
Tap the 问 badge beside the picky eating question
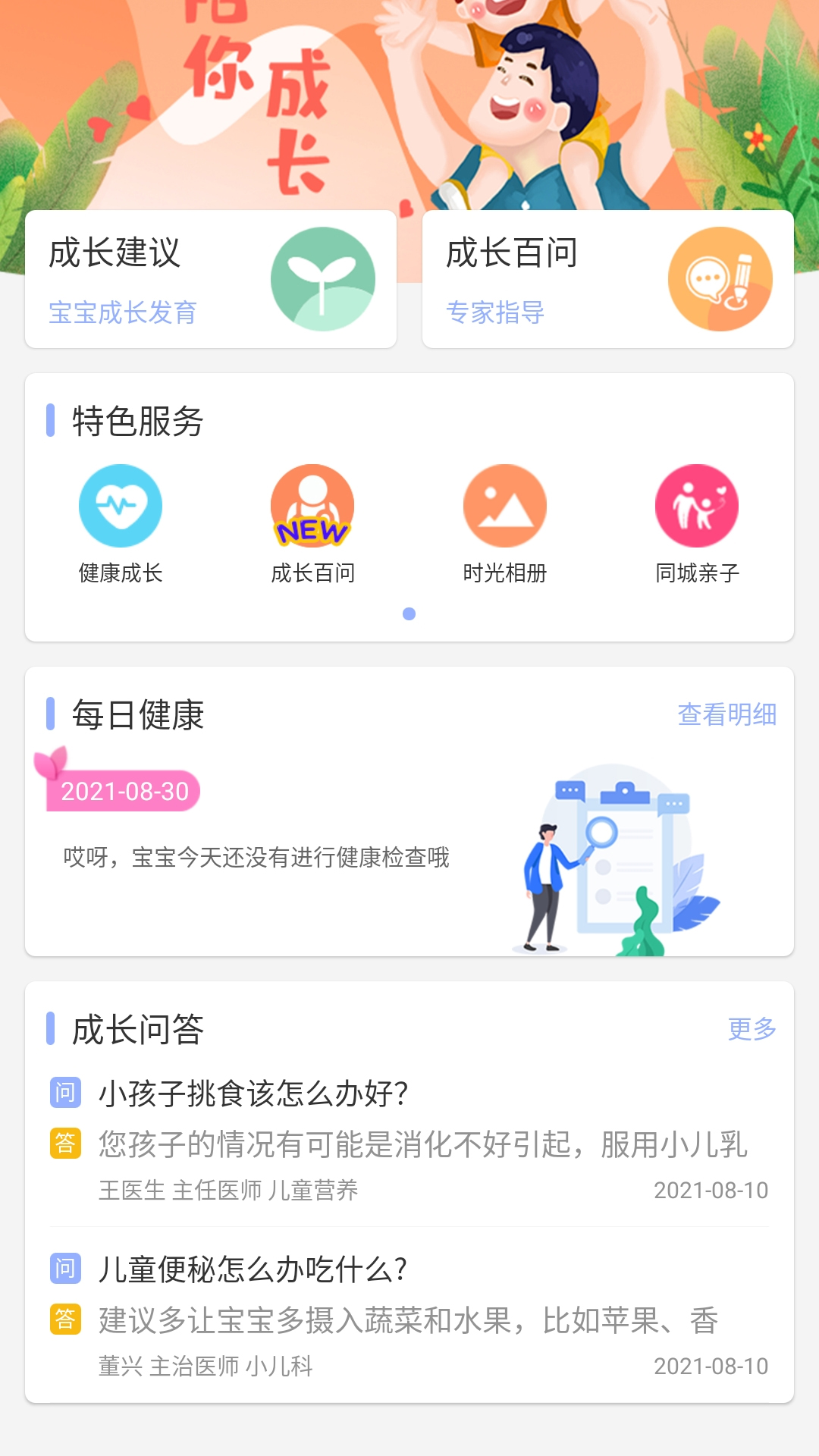pyautogui.click(x=64, y=1090)
